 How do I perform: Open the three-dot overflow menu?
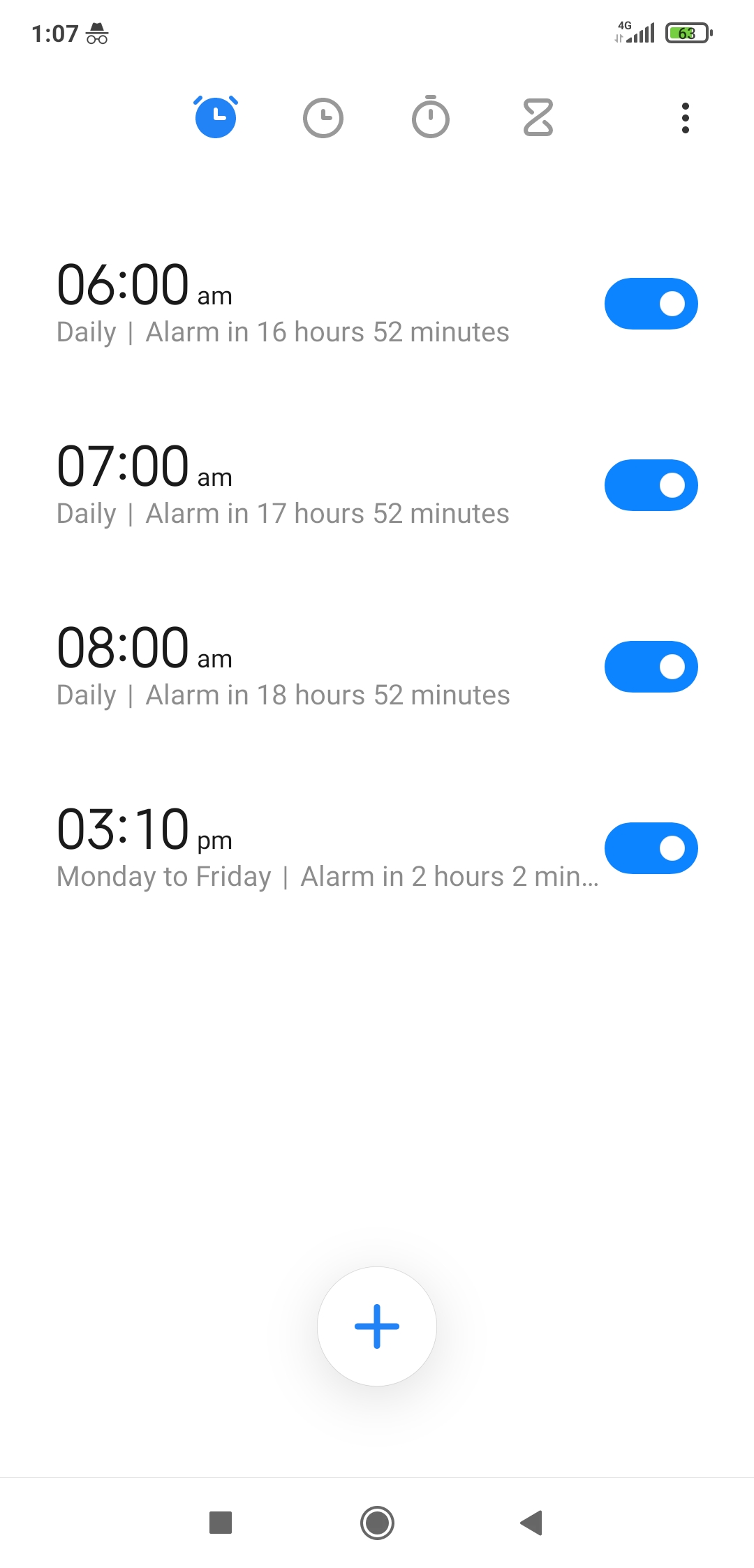[686, 118]
